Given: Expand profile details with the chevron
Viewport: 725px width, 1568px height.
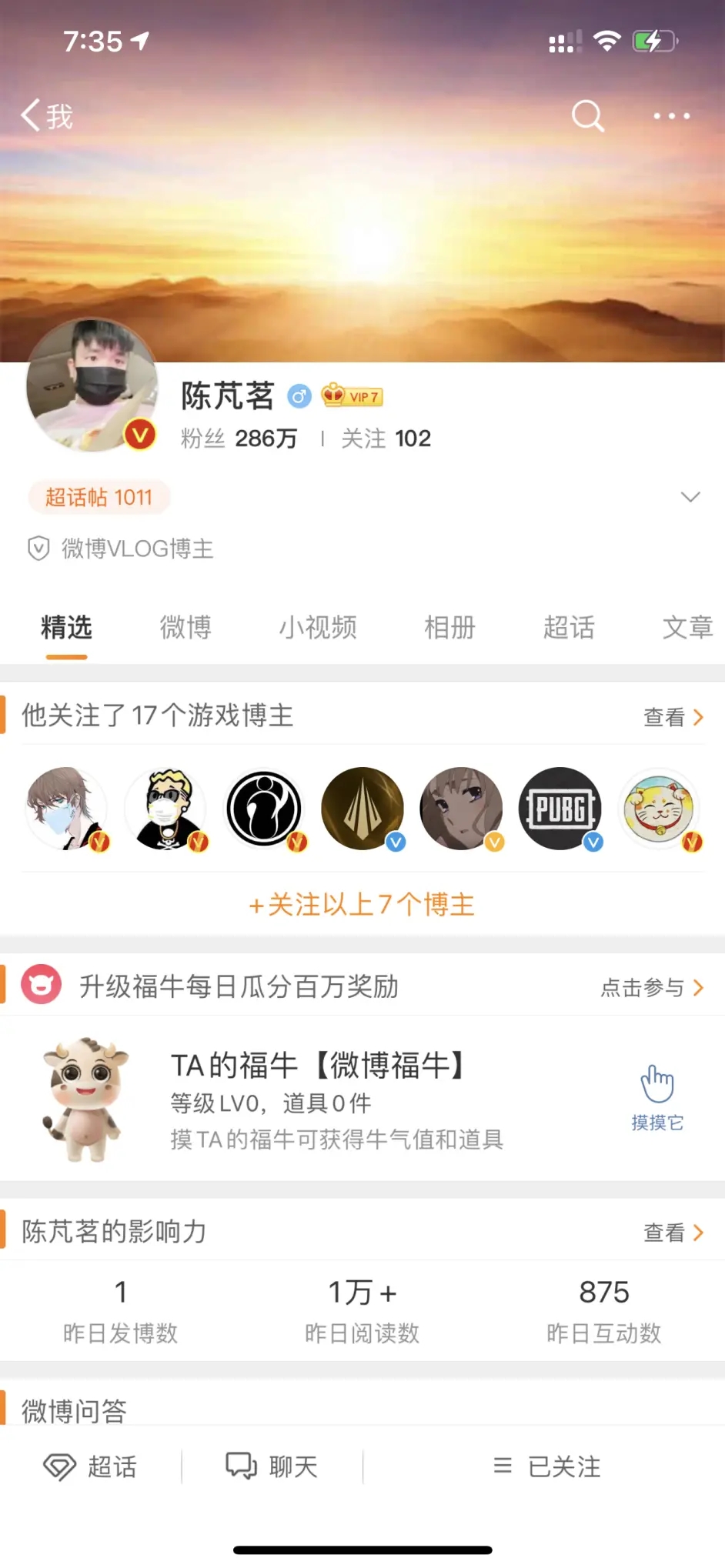Looking at the screenshot, I should [x=690, y=497].
